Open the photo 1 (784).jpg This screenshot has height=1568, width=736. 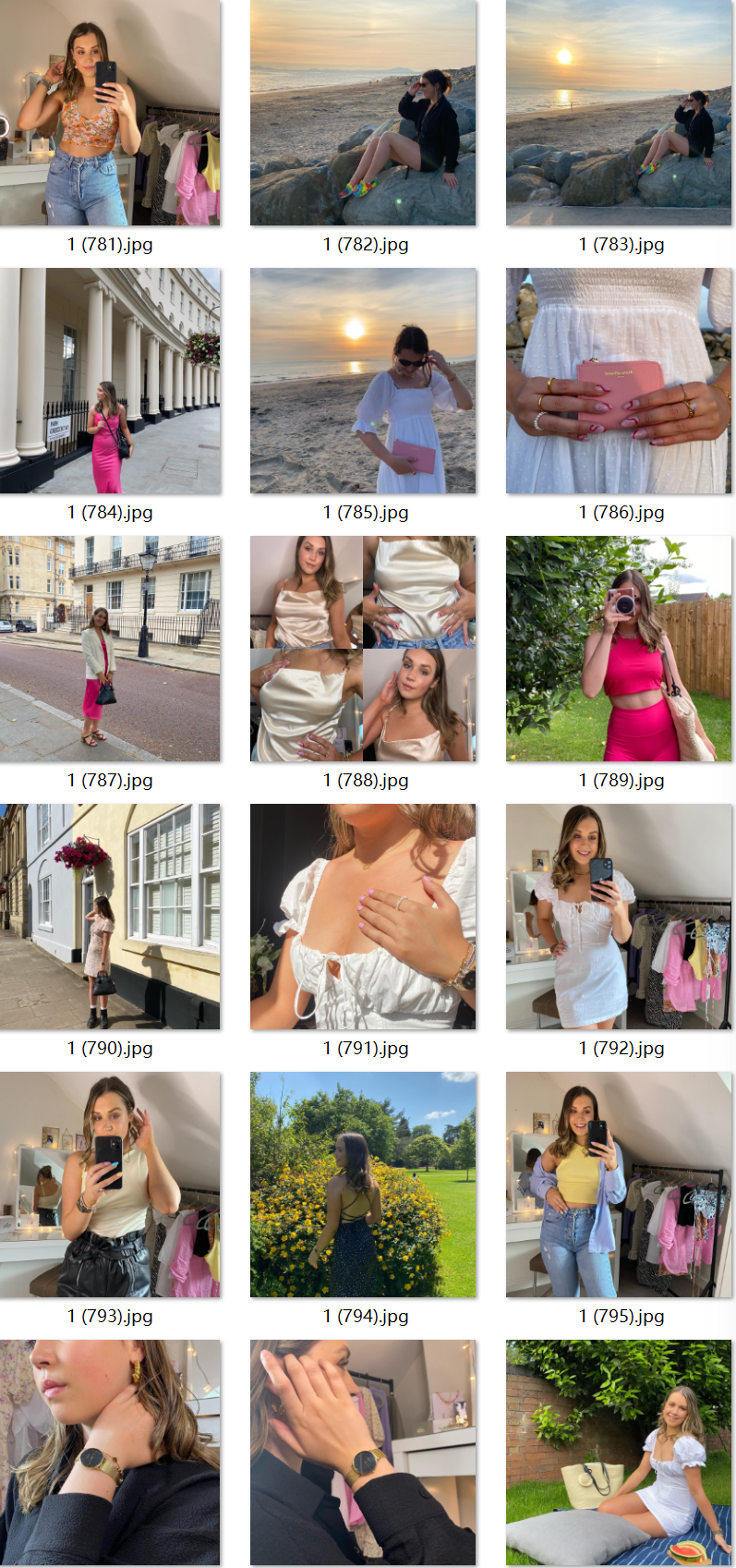coord(110,381)
